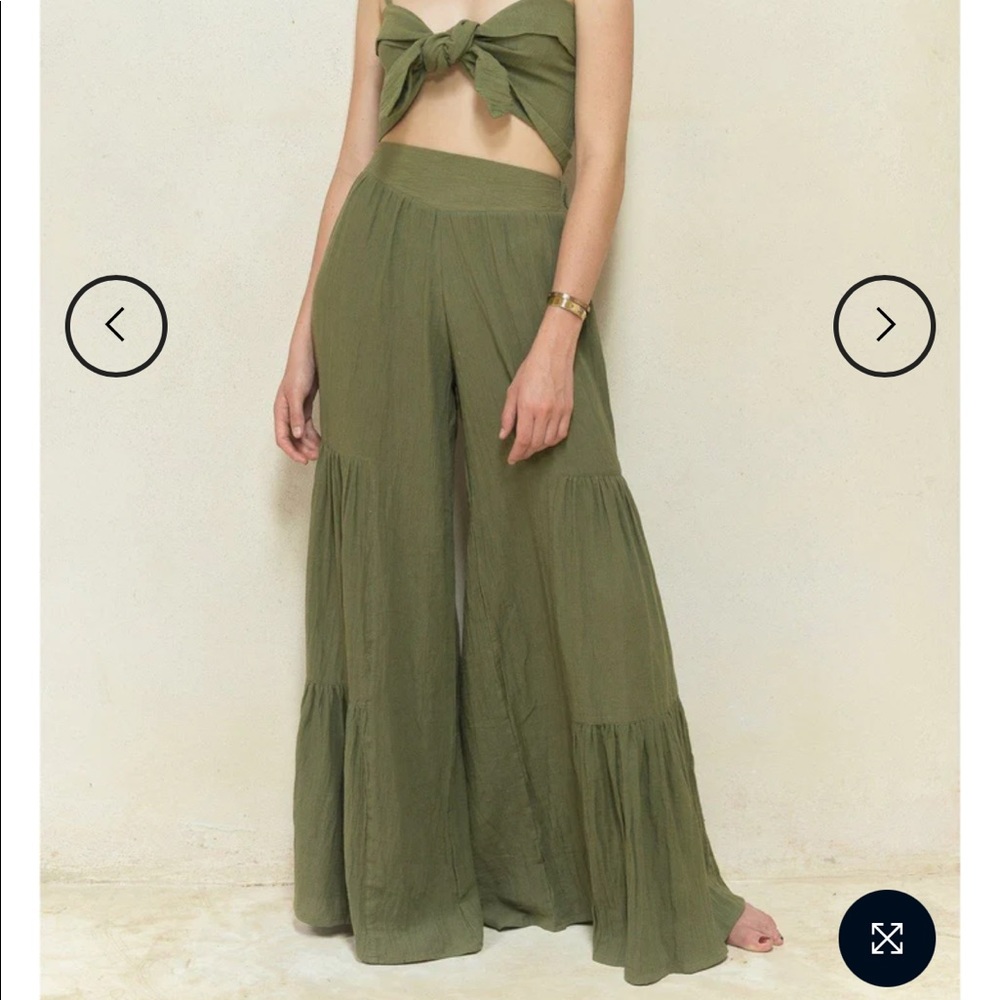Show the next product photo
The width and height of the screenshot is (1000, 1000).
coord(884,326)
